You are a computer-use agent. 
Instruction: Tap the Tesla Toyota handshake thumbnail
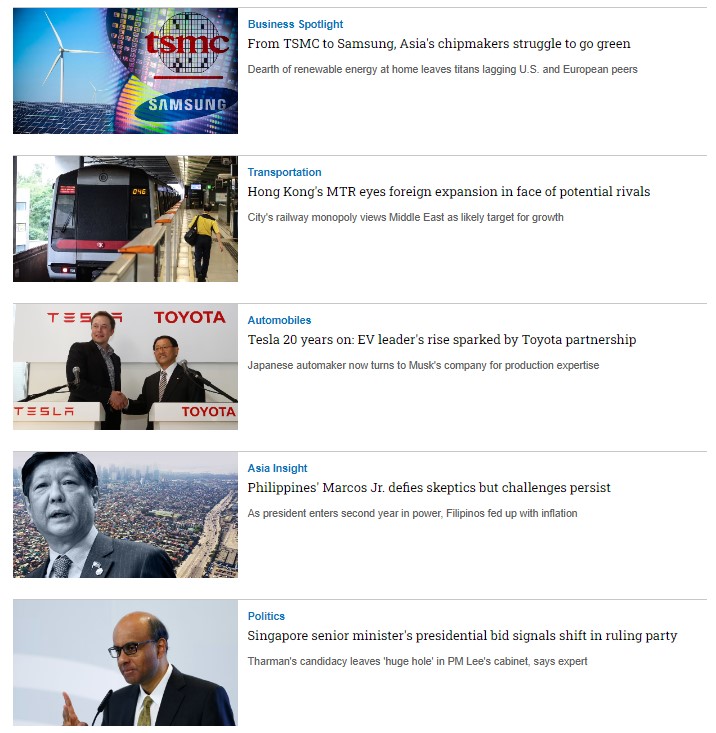pos(125,367)
